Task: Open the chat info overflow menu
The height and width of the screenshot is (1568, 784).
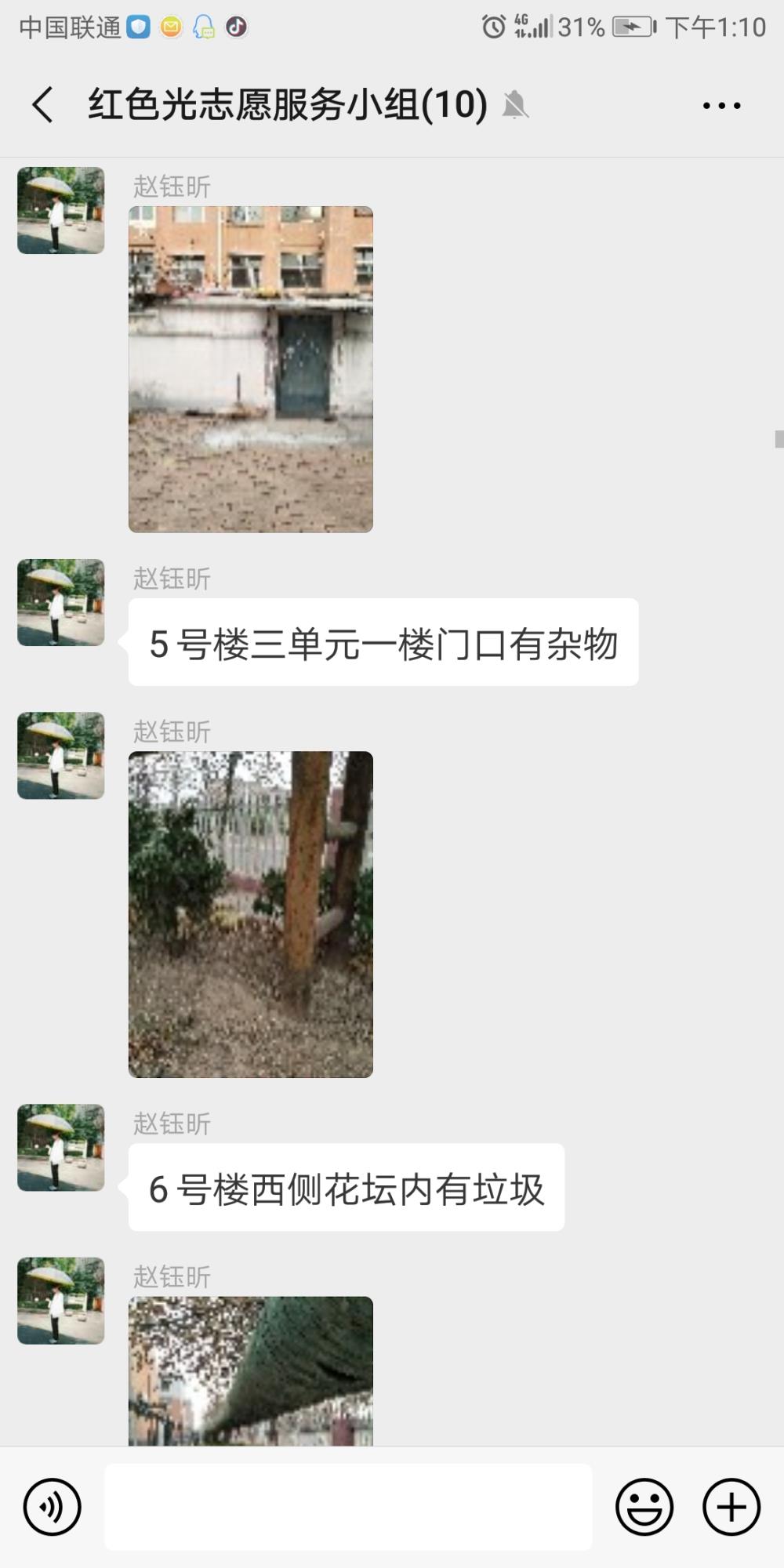Action: 721,105
